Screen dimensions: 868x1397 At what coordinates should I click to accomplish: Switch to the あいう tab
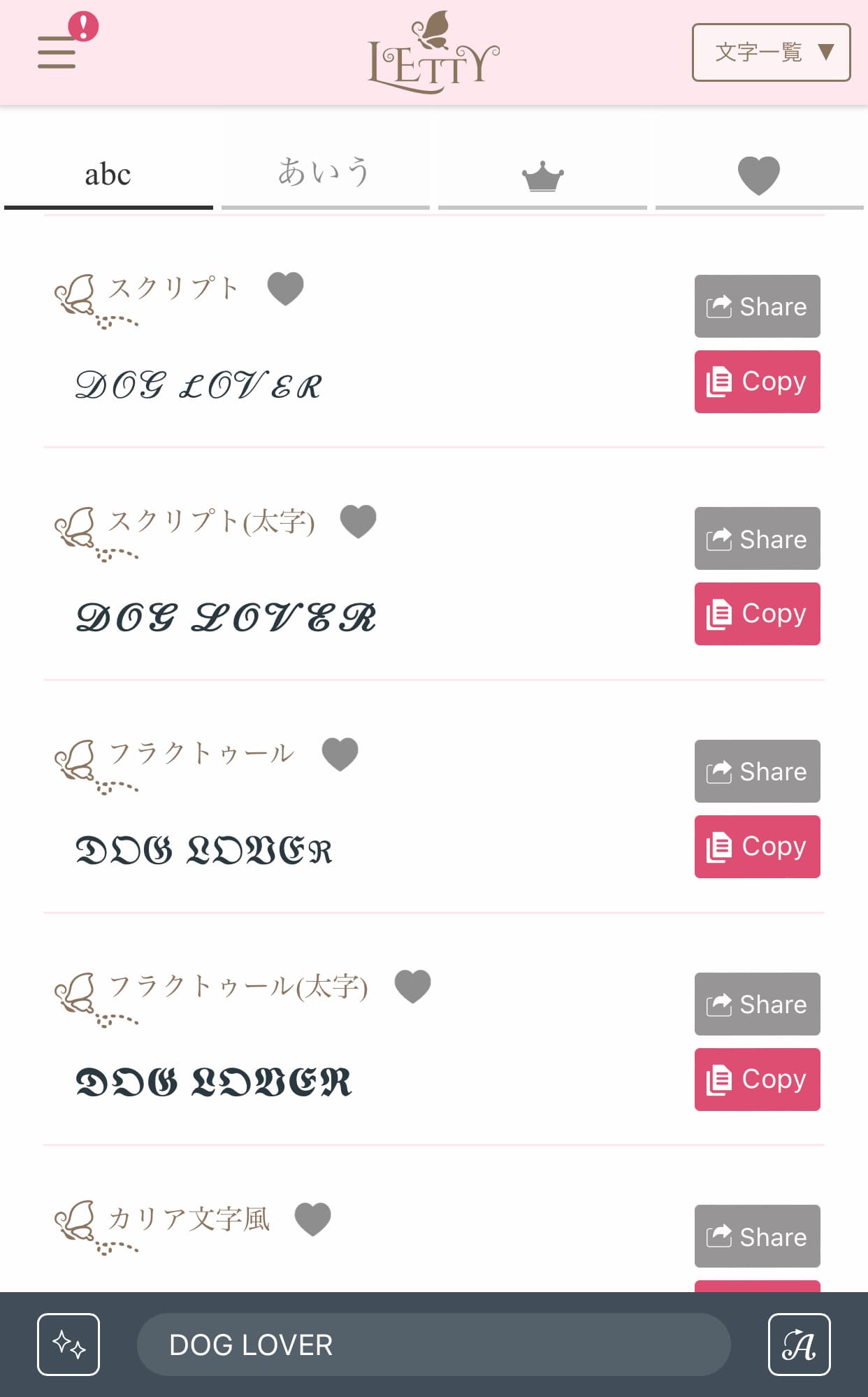click(325, 173)
